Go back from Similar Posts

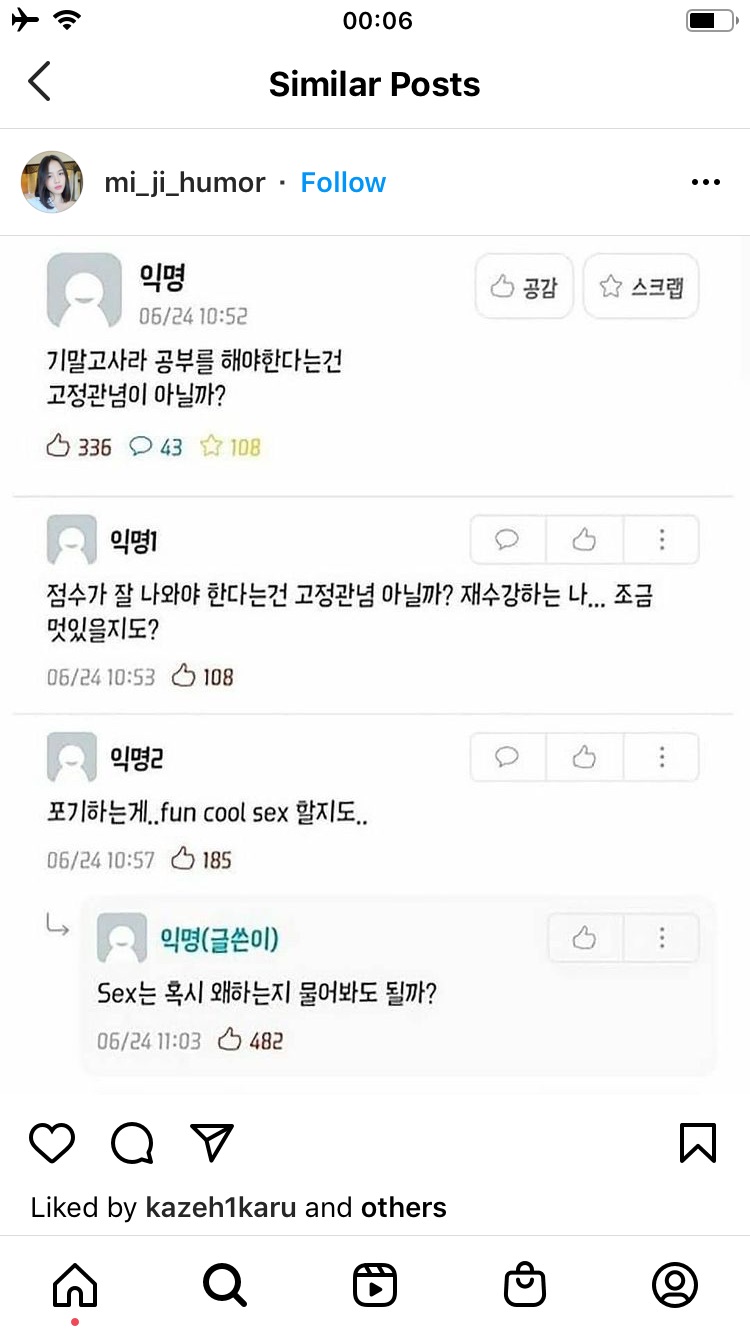(x=39, y=82)
